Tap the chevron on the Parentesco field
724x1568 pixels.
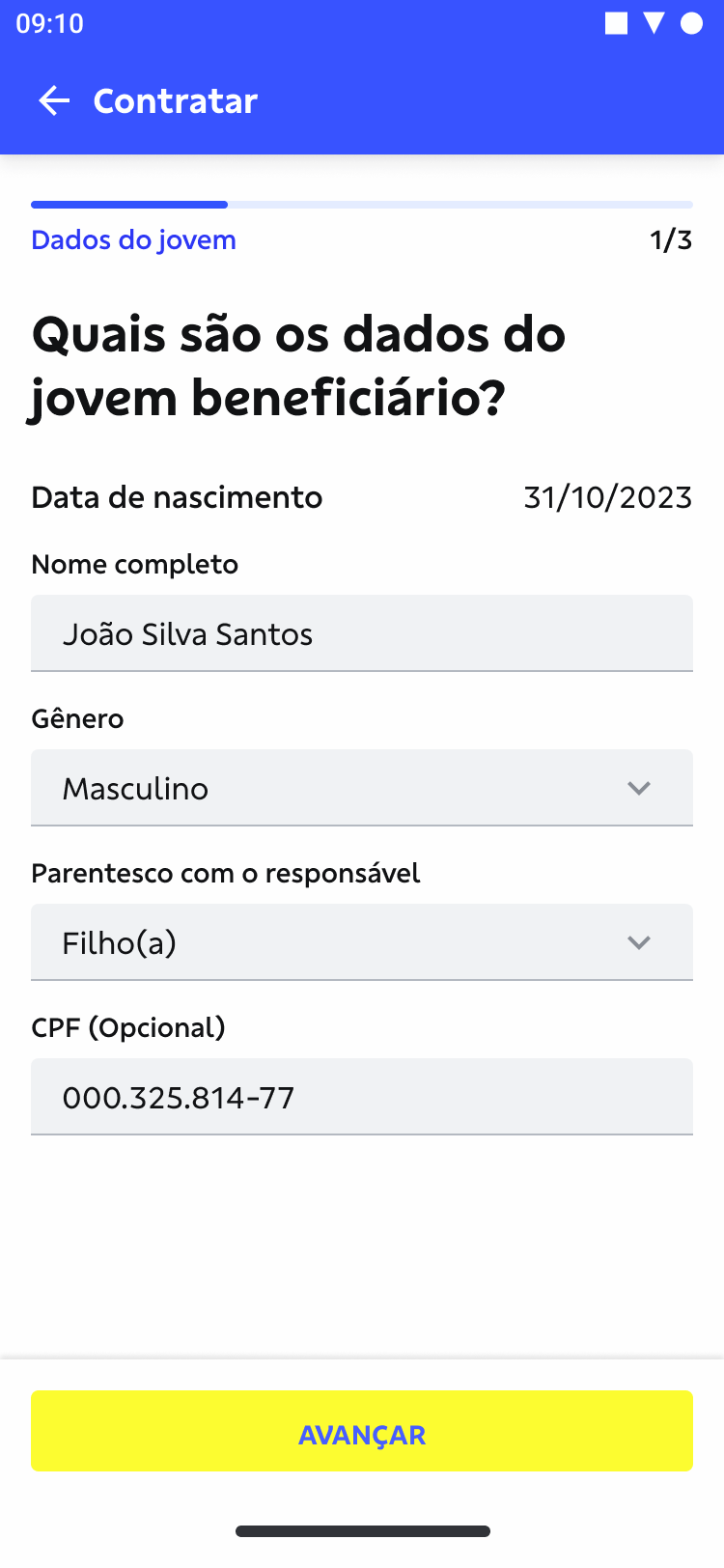point(638,942)
